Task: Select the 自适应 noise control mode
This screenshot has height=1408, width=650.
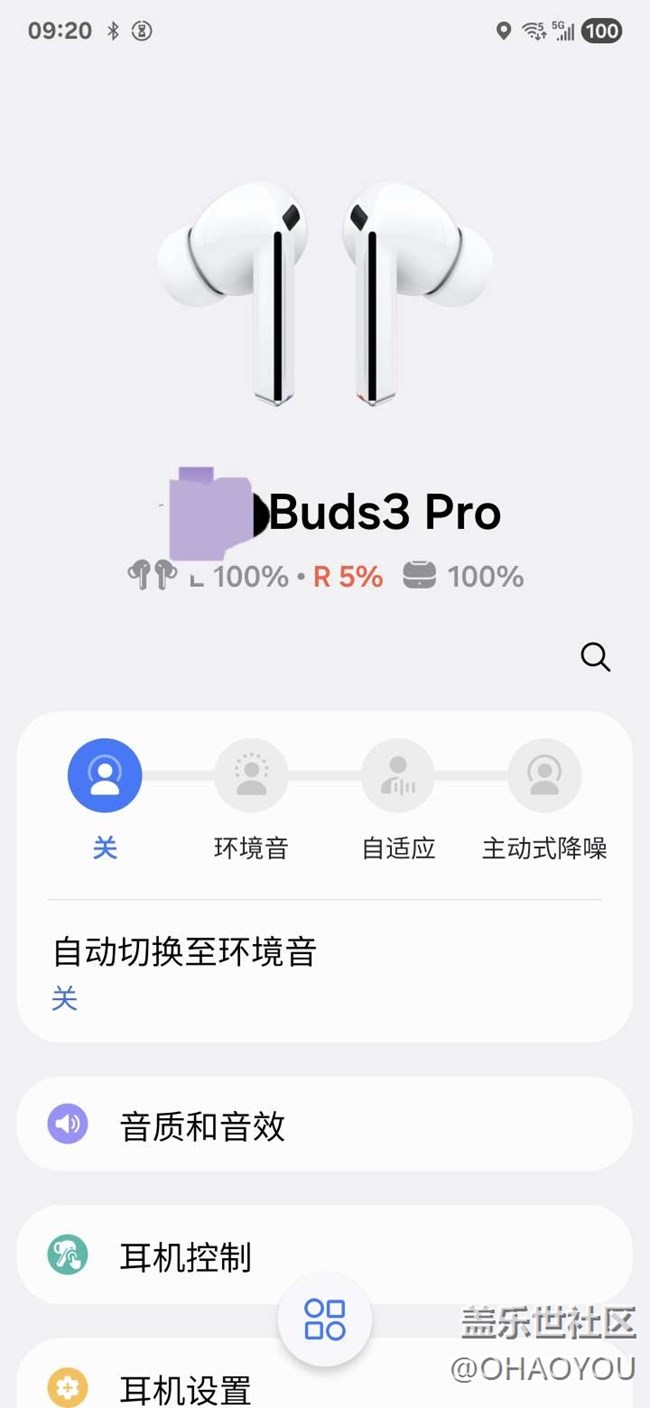Action: [x=398, y=775]
